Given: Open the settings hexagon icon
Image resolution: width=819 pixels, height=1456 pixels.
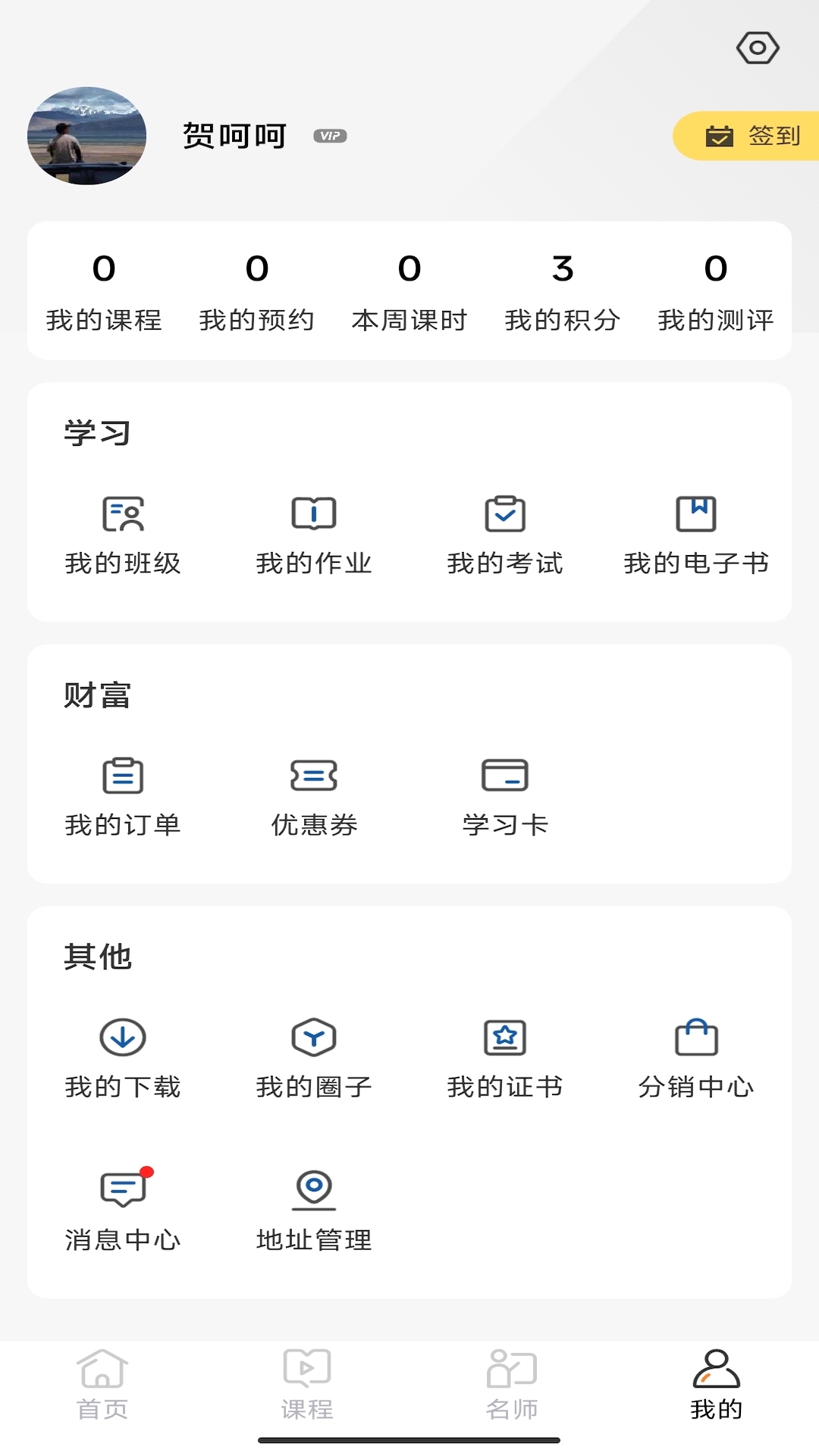Looking at the screenshot, I should pos(757,49).
